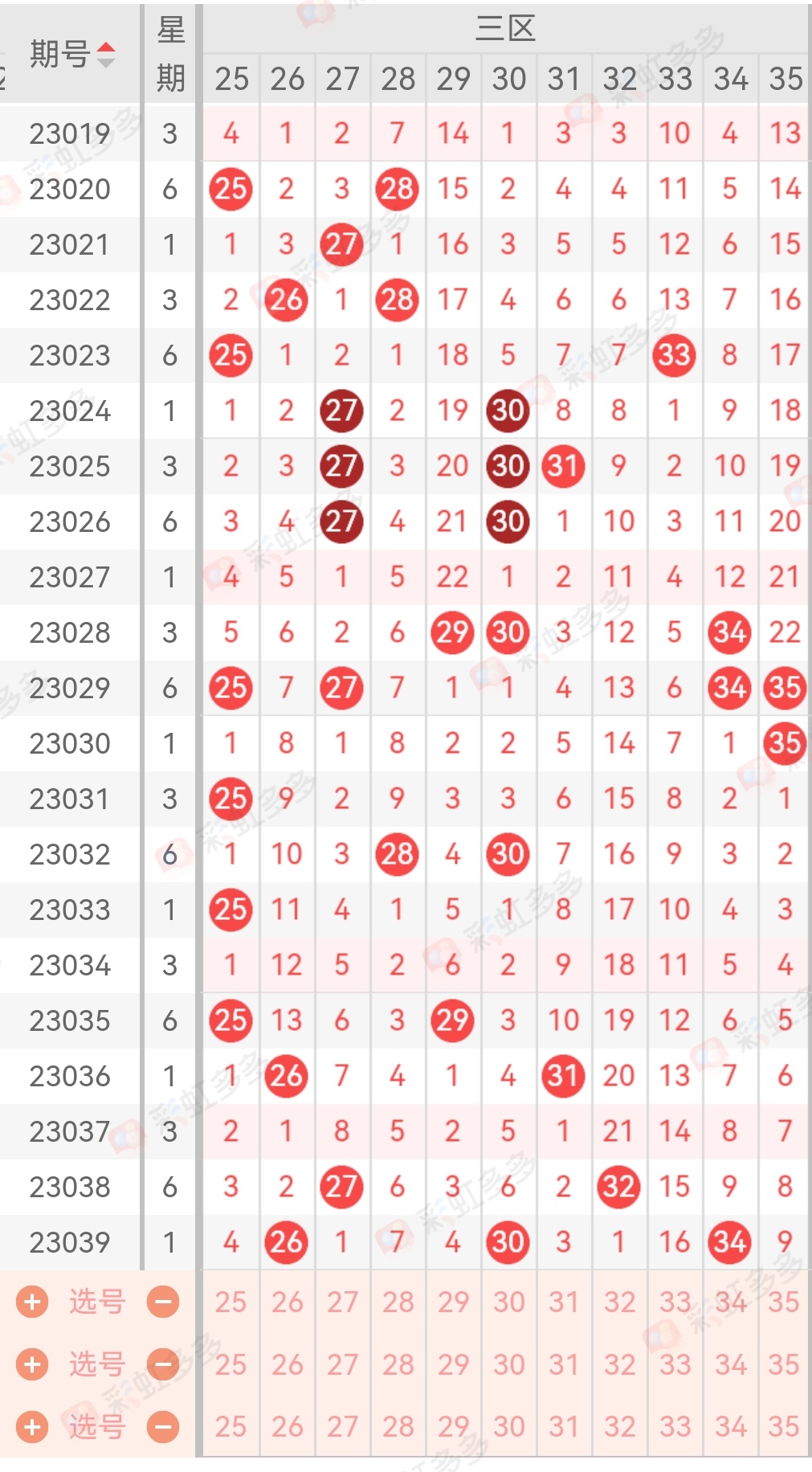812x1472 pixels.
Task: Tap minus icon in bottom 选号 row
Action: pos(163,1427)
